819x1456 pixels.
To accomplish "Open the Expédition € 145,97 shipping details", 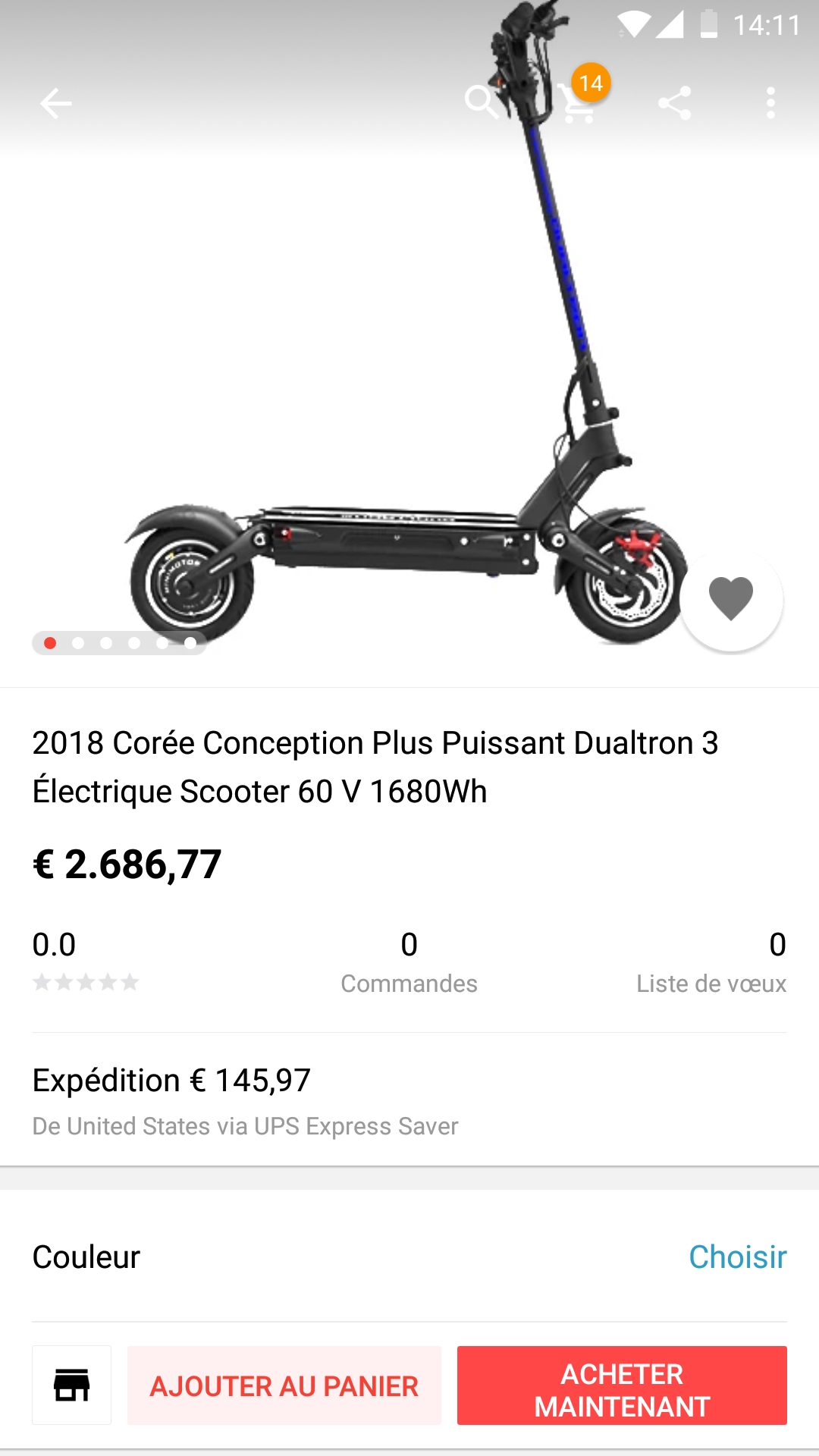I will (x=409, y=1101).
